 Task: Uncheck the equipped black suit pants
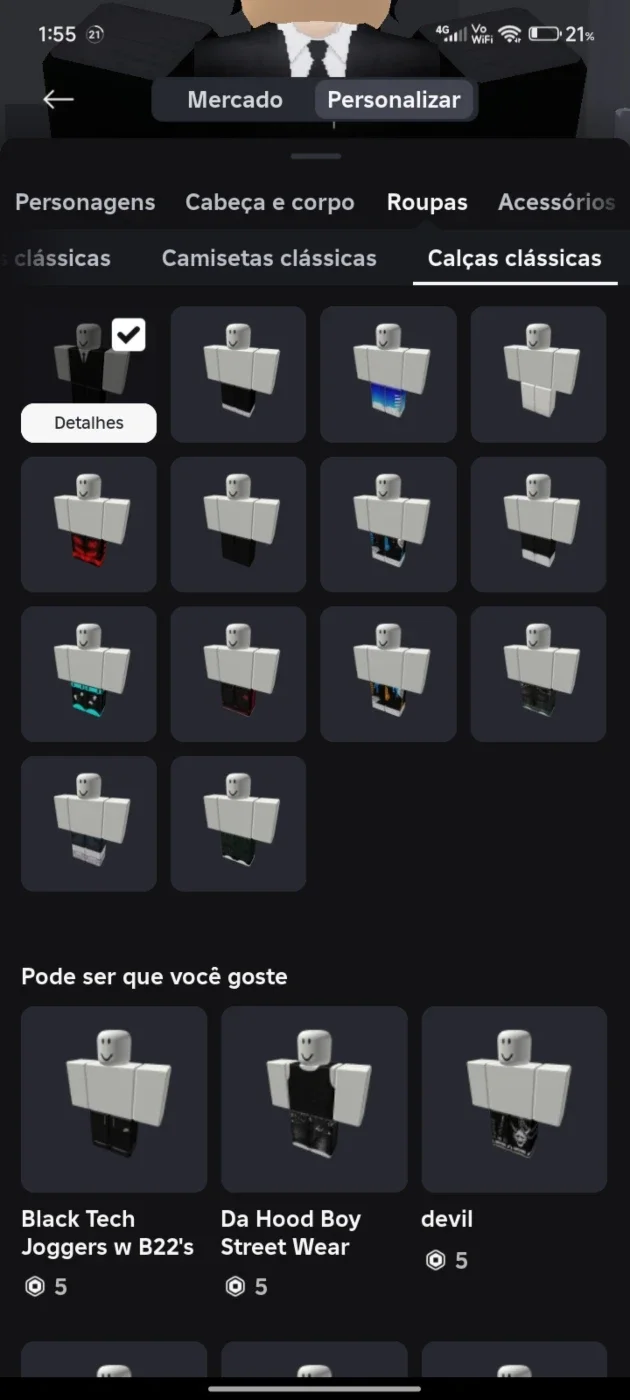click(x=129, y=335)
